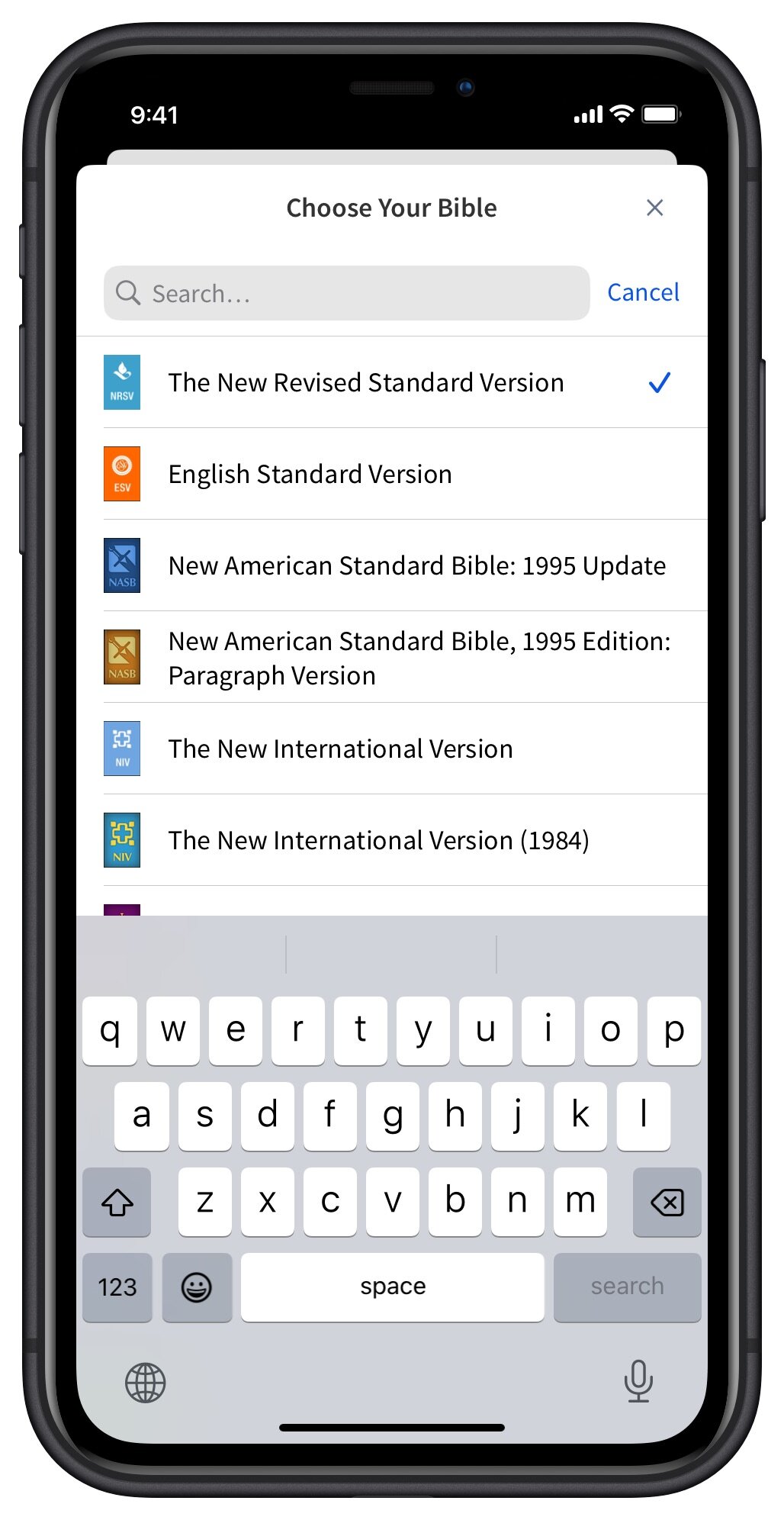
Task: Click the orange ESV icon
Action: click(x=121, y=474)
